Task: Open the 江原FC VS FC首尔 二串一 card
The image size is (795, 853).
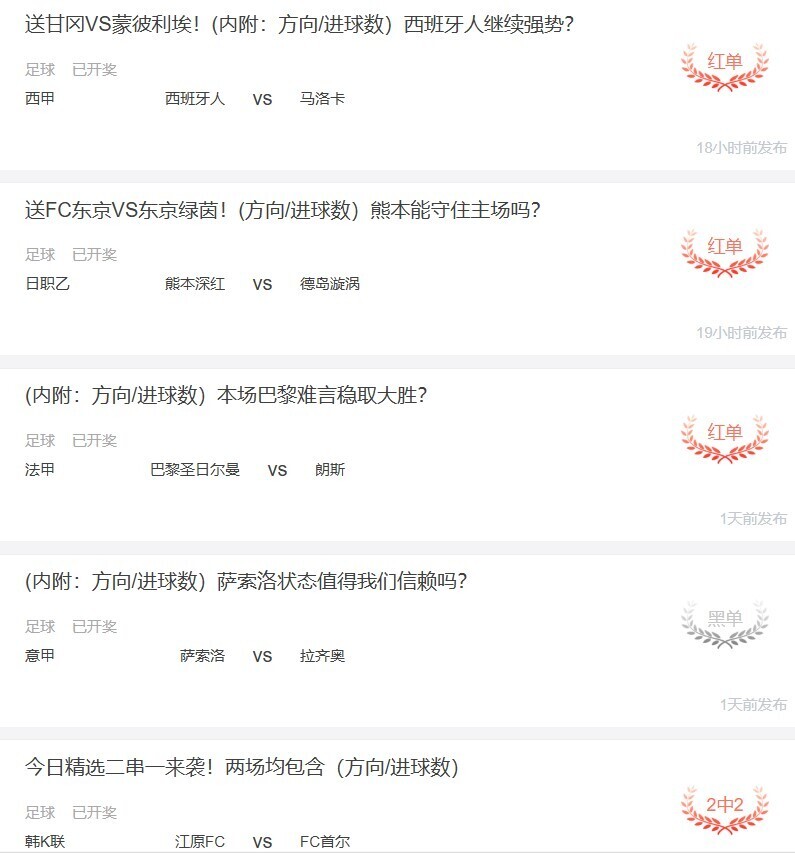Action: tap(241, 767)
